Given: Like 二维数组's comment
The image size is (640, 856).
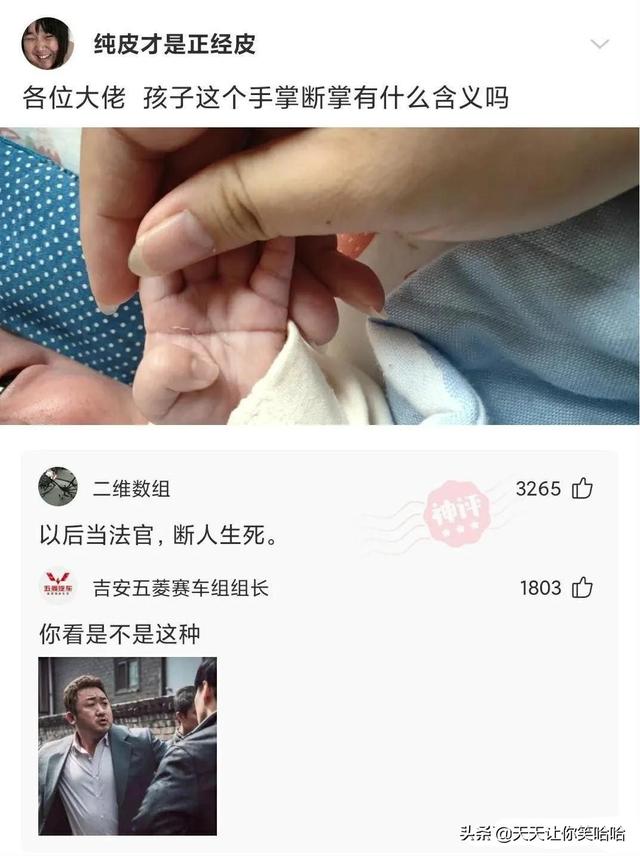Looking at the screenshot, I should point(583,488).
